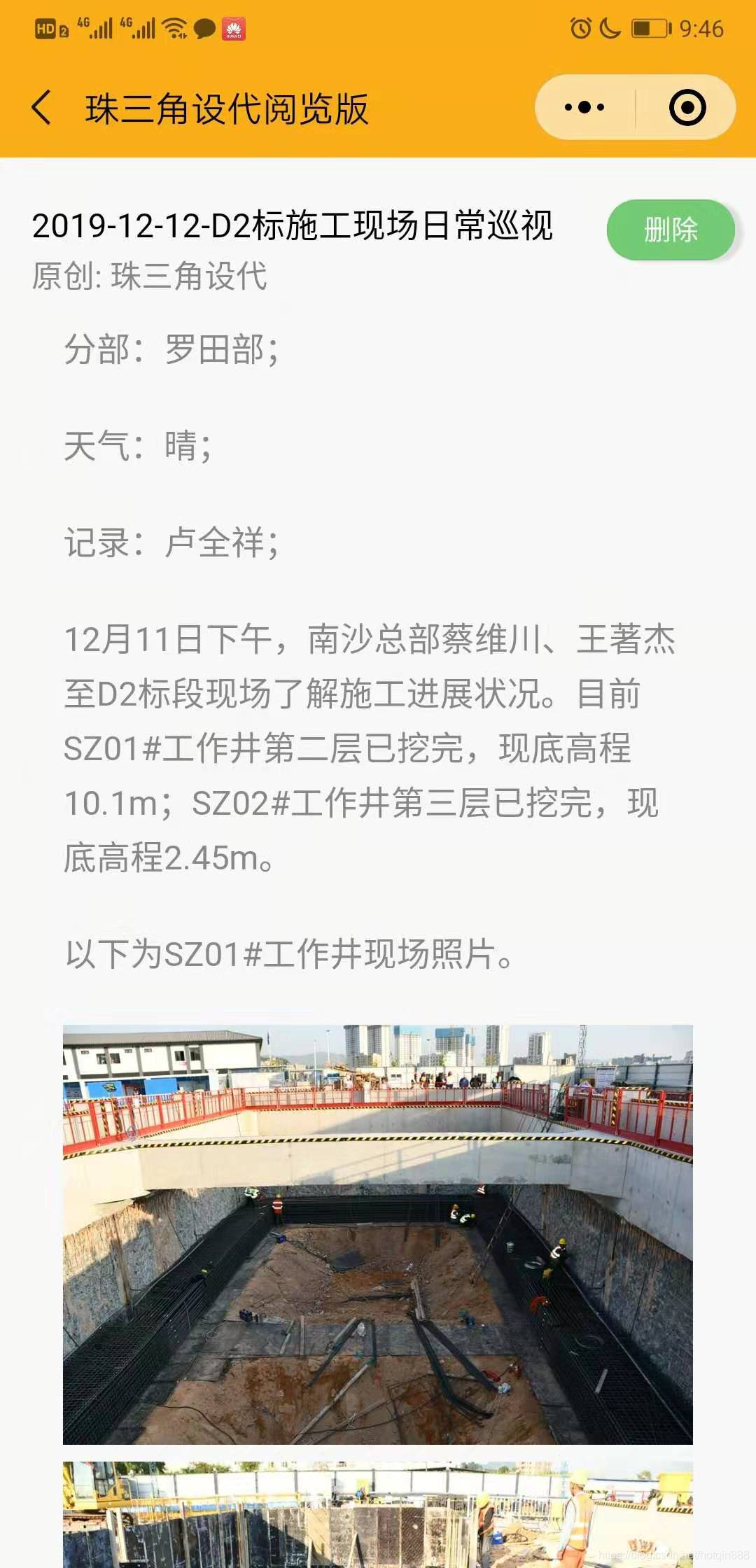Tap the back chevron in the header
756x1568 pixels.
pos(40,108)
